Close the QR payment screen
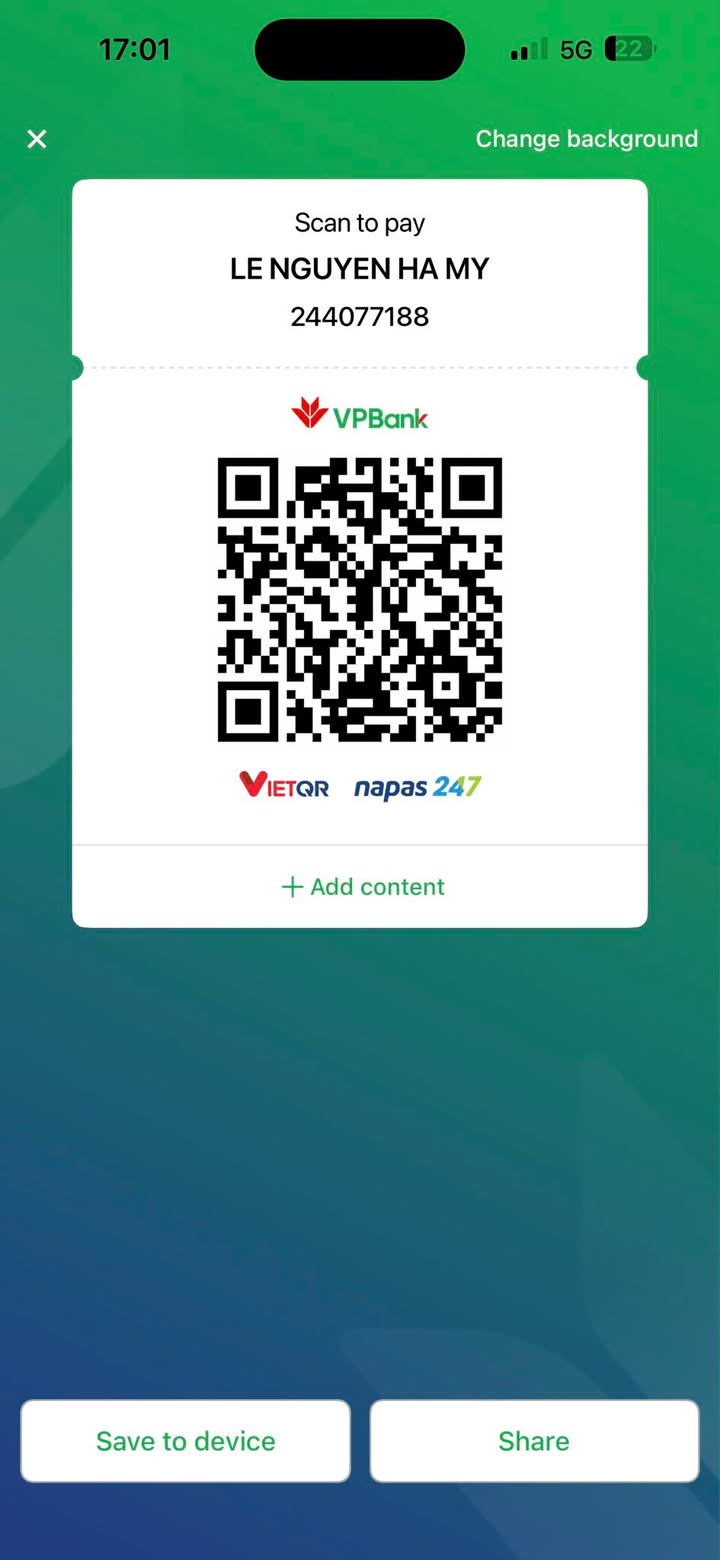The height and width of the screenshot is (1560, 720). tap(37, 139)
